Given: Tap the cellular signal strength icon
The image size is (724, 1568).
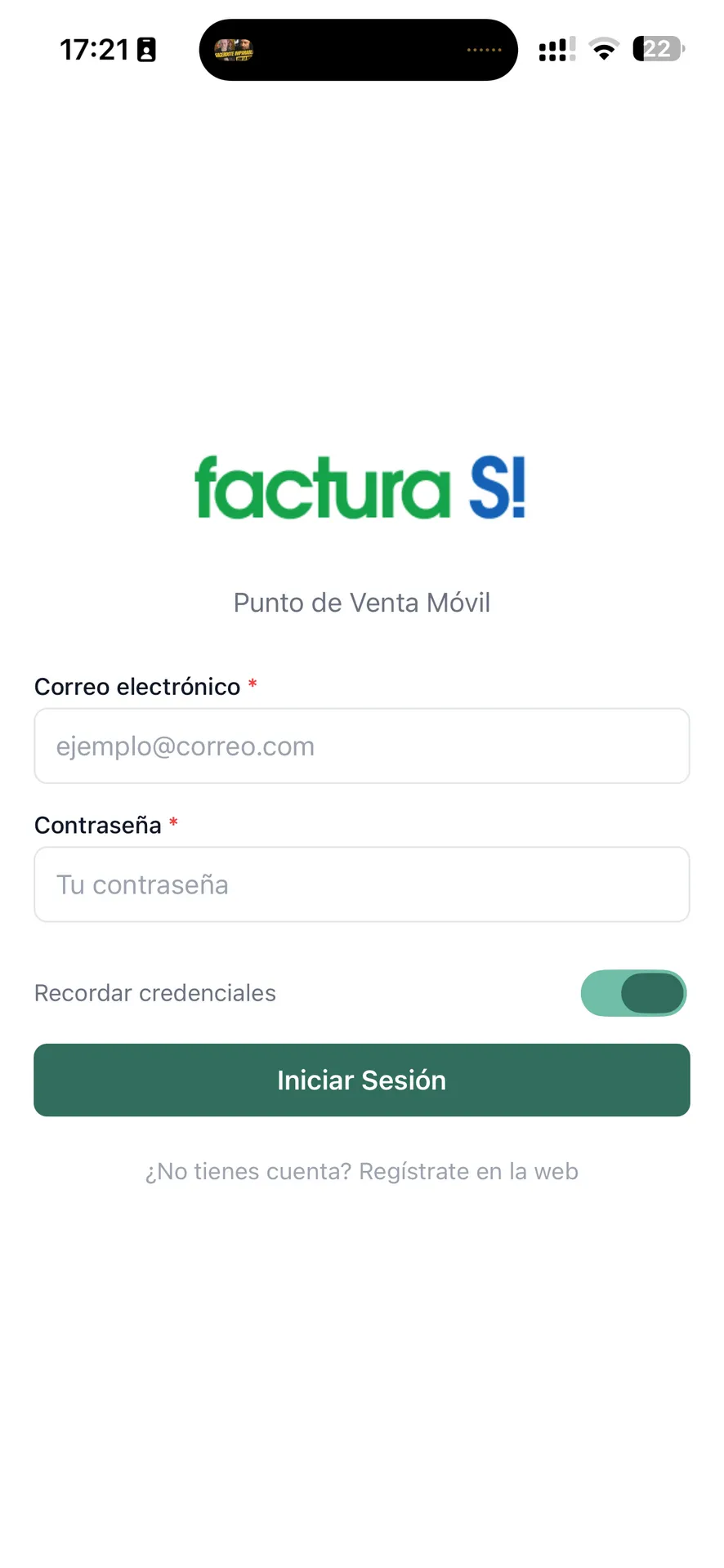Looking at the screenshot, I should (555, 49).
